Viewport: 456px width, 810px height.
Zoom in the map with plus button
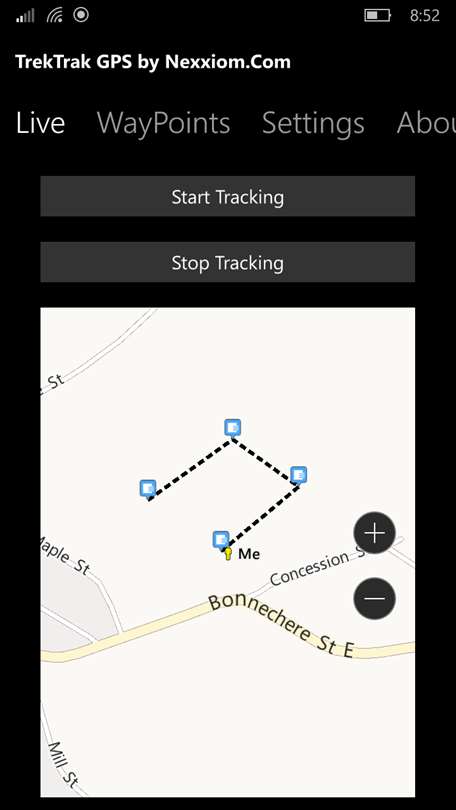374,533
